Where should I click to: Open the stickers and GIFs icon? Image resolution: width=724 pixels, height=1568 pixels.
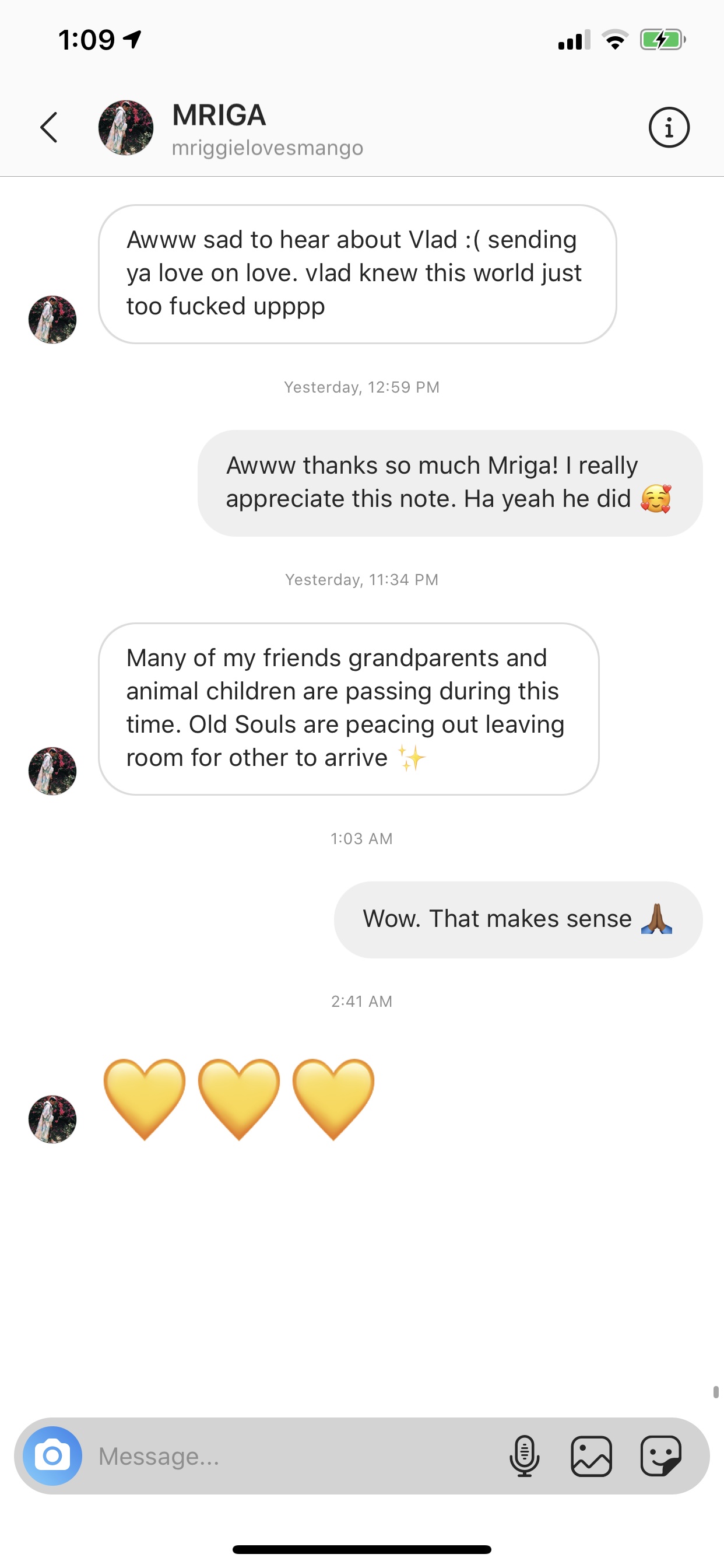660,1456
